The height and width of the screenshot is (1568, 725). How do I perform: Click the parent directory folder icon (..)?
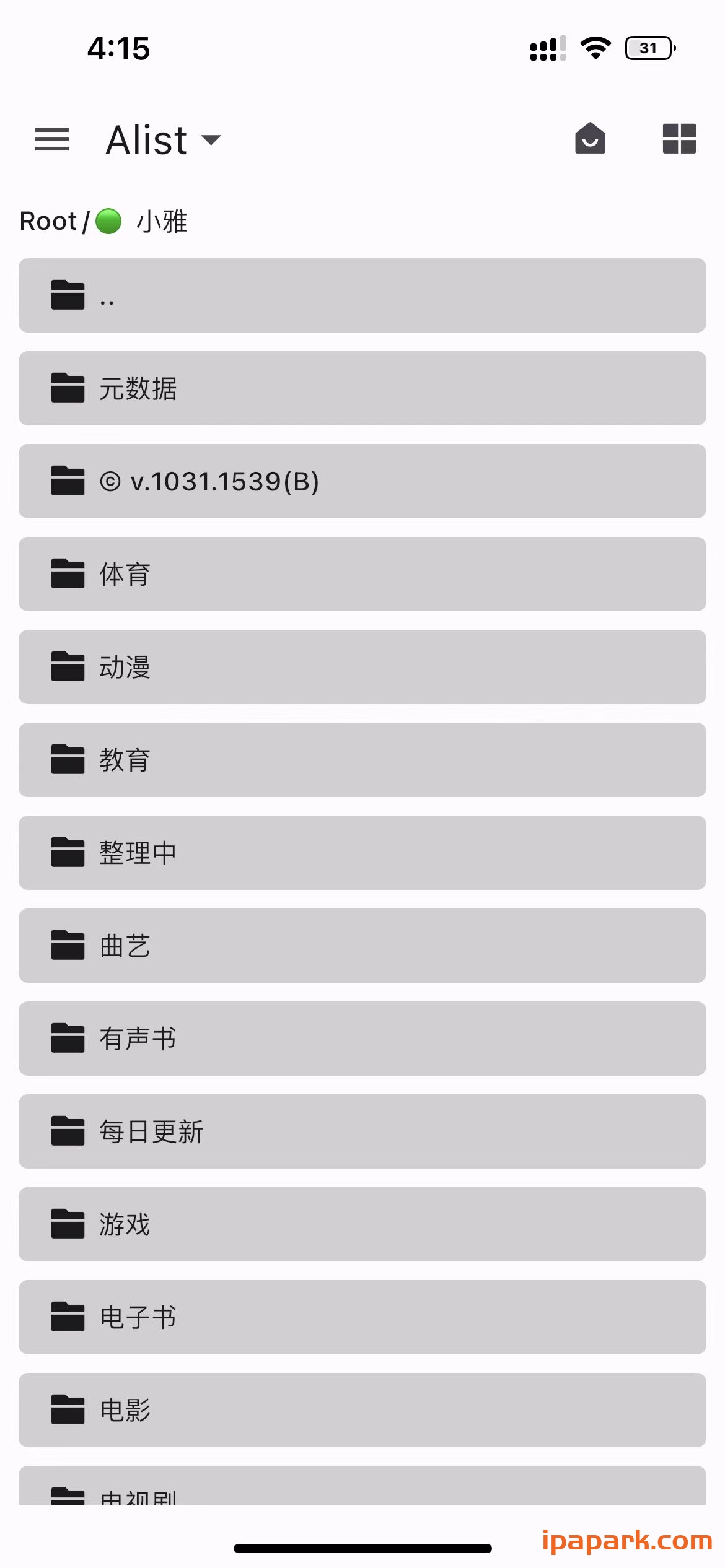coord(67,295)
